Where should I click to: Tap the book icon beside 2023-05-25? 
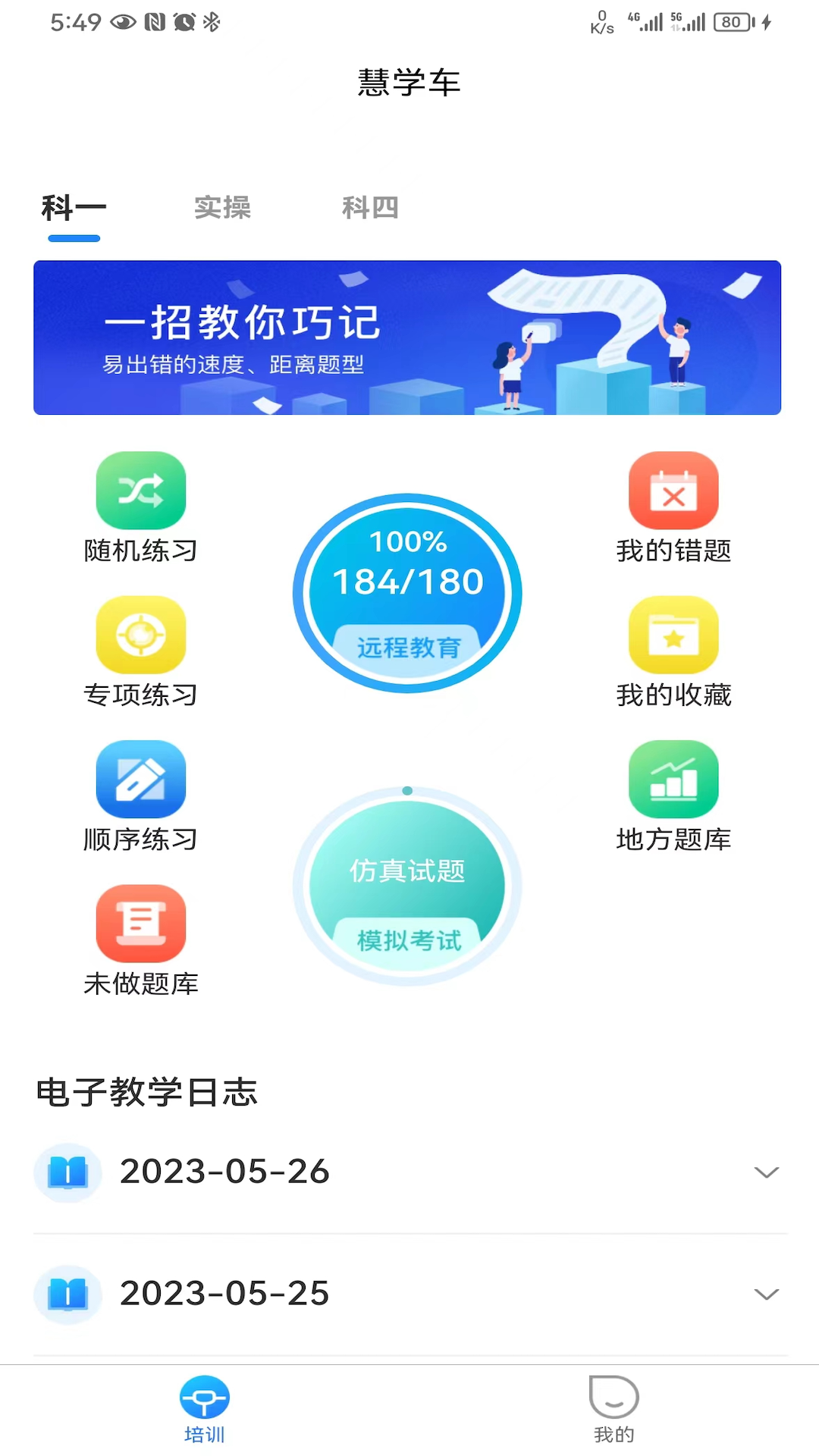[x=67, y=1295]
